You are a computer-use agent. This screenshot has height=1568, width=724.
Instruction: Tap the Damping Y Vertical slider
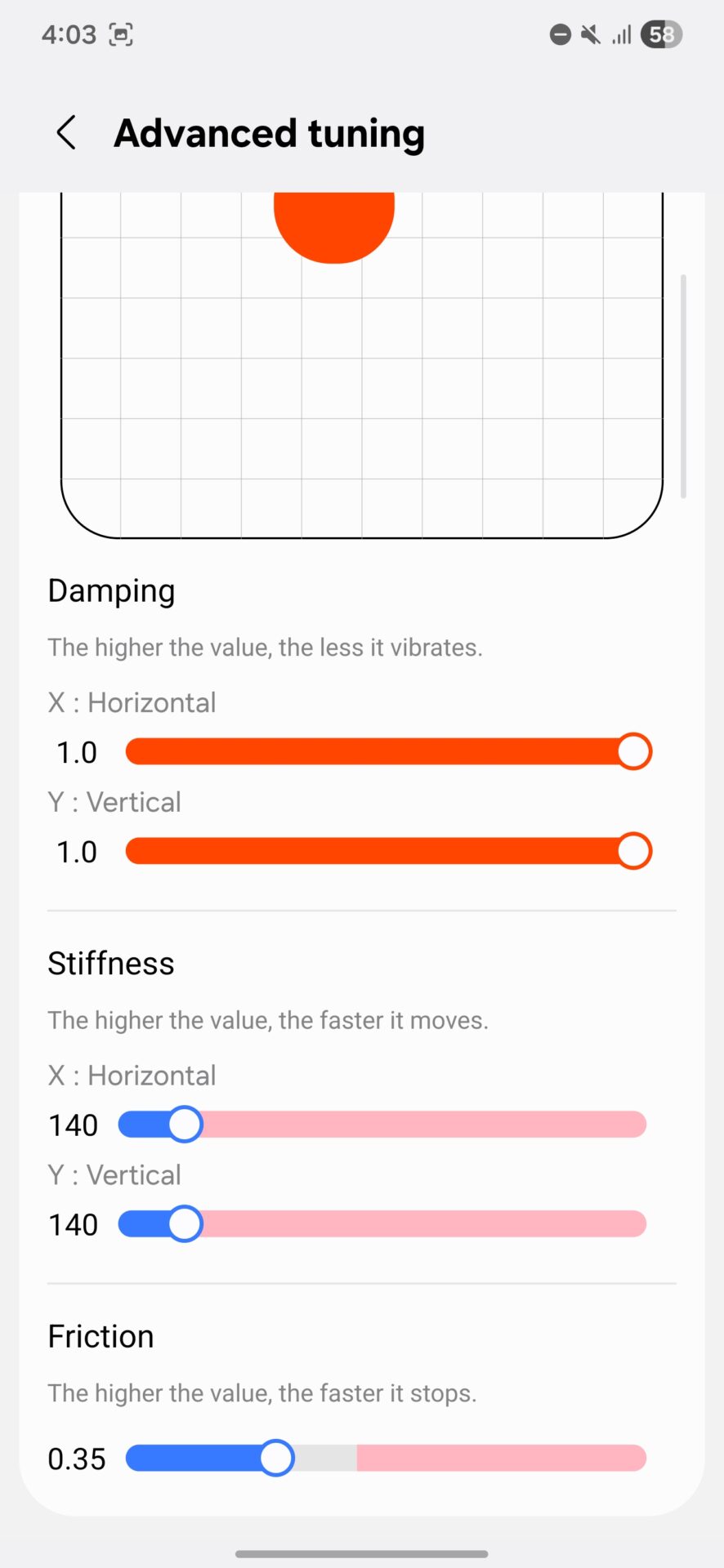point(388,851)
